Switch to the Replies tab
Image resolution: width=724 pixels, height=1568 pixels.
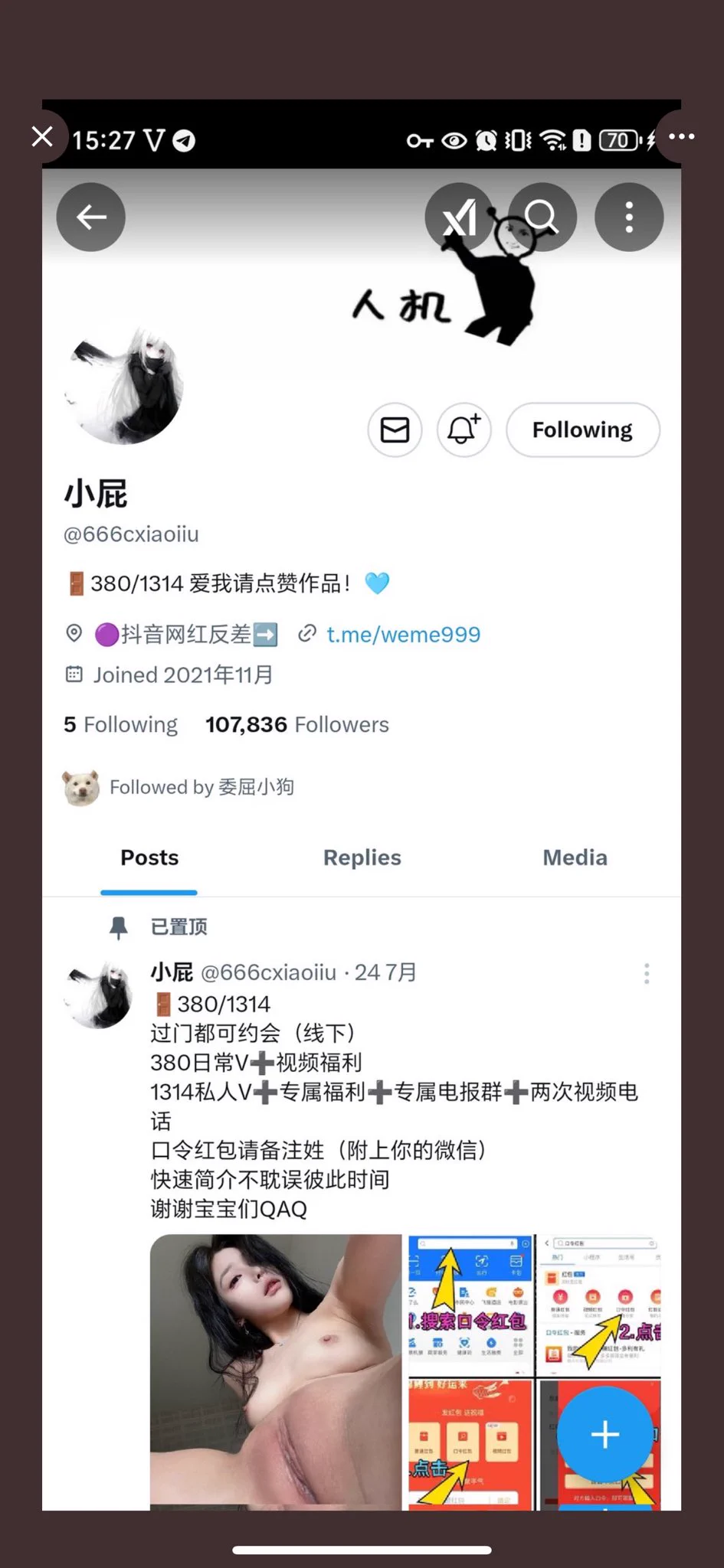tap(362, 857)
